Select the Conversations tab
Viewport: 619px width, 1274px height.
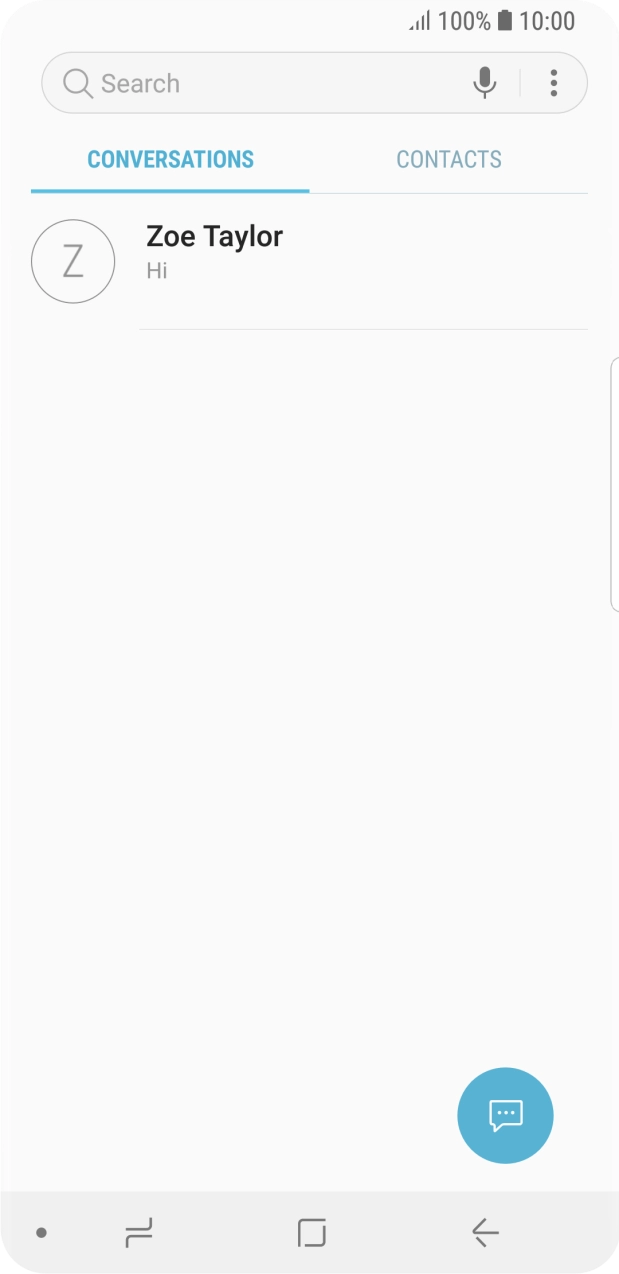click(170, 160)
